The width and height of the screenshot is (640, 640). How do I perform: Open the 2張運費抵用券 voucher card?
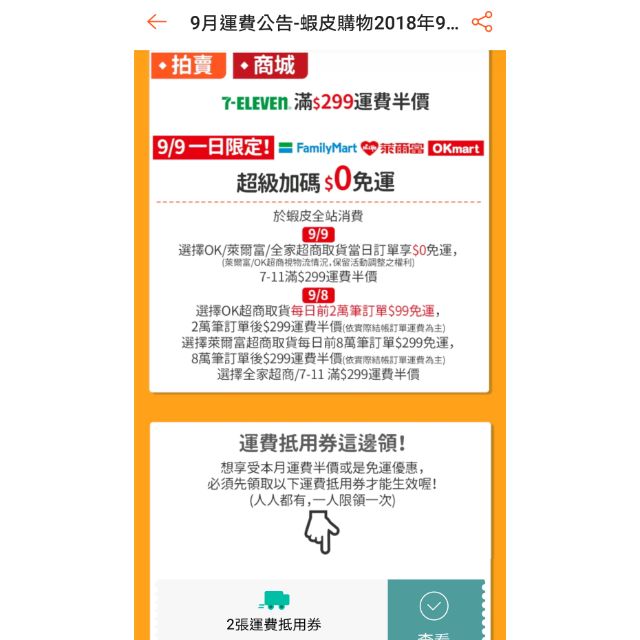(272, 609)
